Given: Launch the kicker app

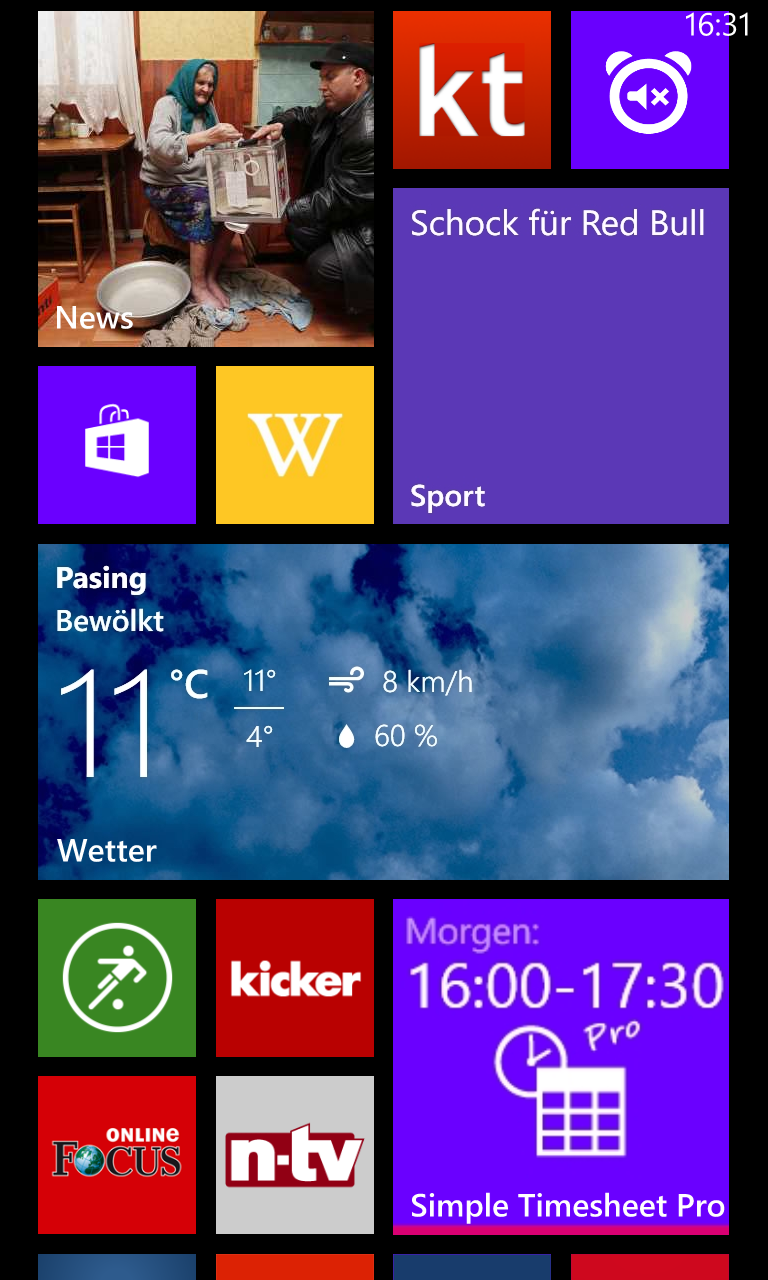Looking at the screenshot, I should tap(295, 978).
